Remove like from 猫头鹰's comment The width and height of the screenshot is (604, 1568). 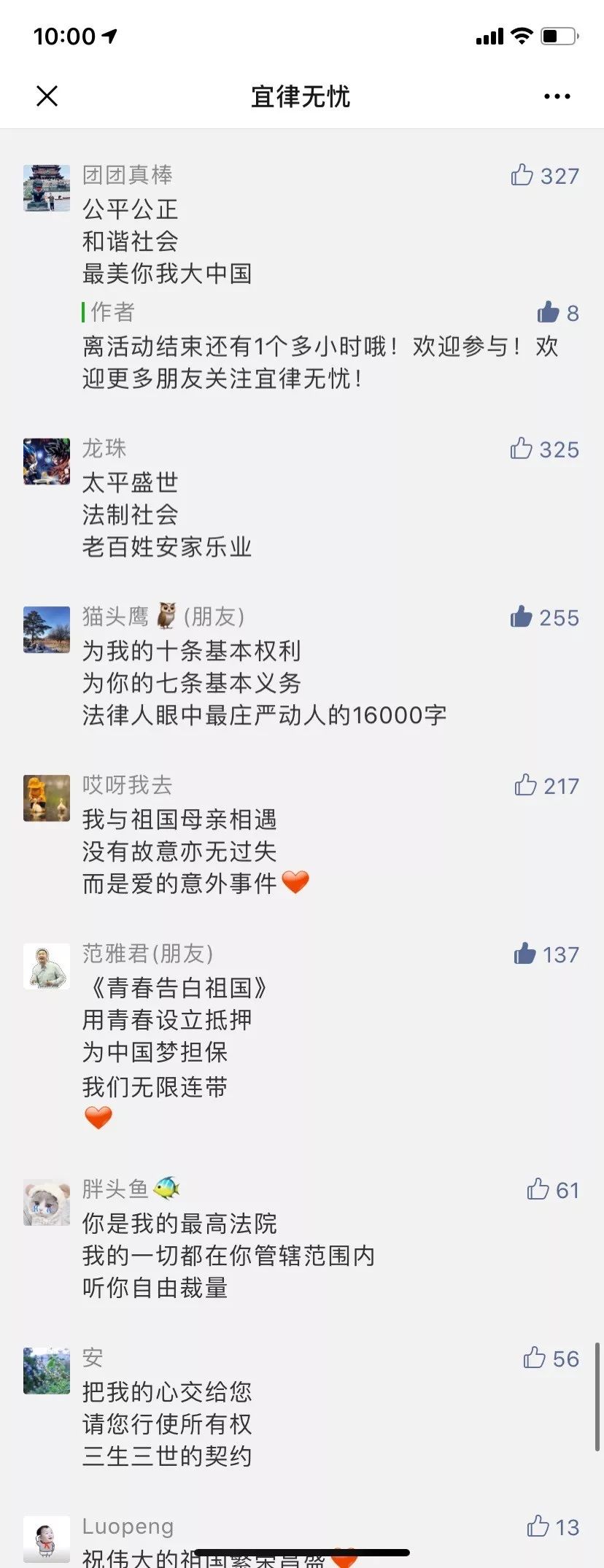pyautogui.click(x=522, y=617)
